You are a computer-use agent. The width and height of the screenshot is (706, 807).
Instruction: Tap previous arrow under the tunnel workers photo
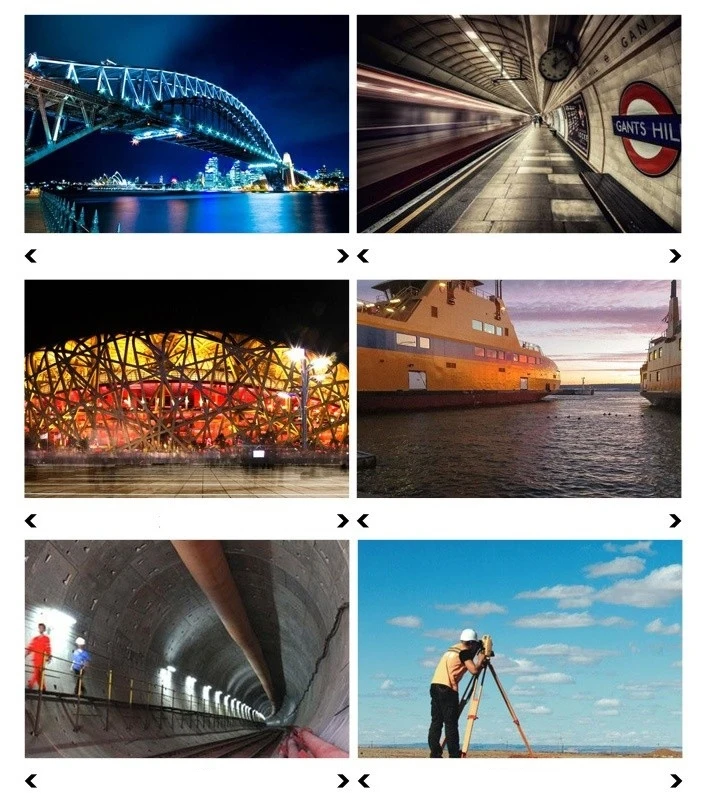pyautogui.click(x=31, y=781)
